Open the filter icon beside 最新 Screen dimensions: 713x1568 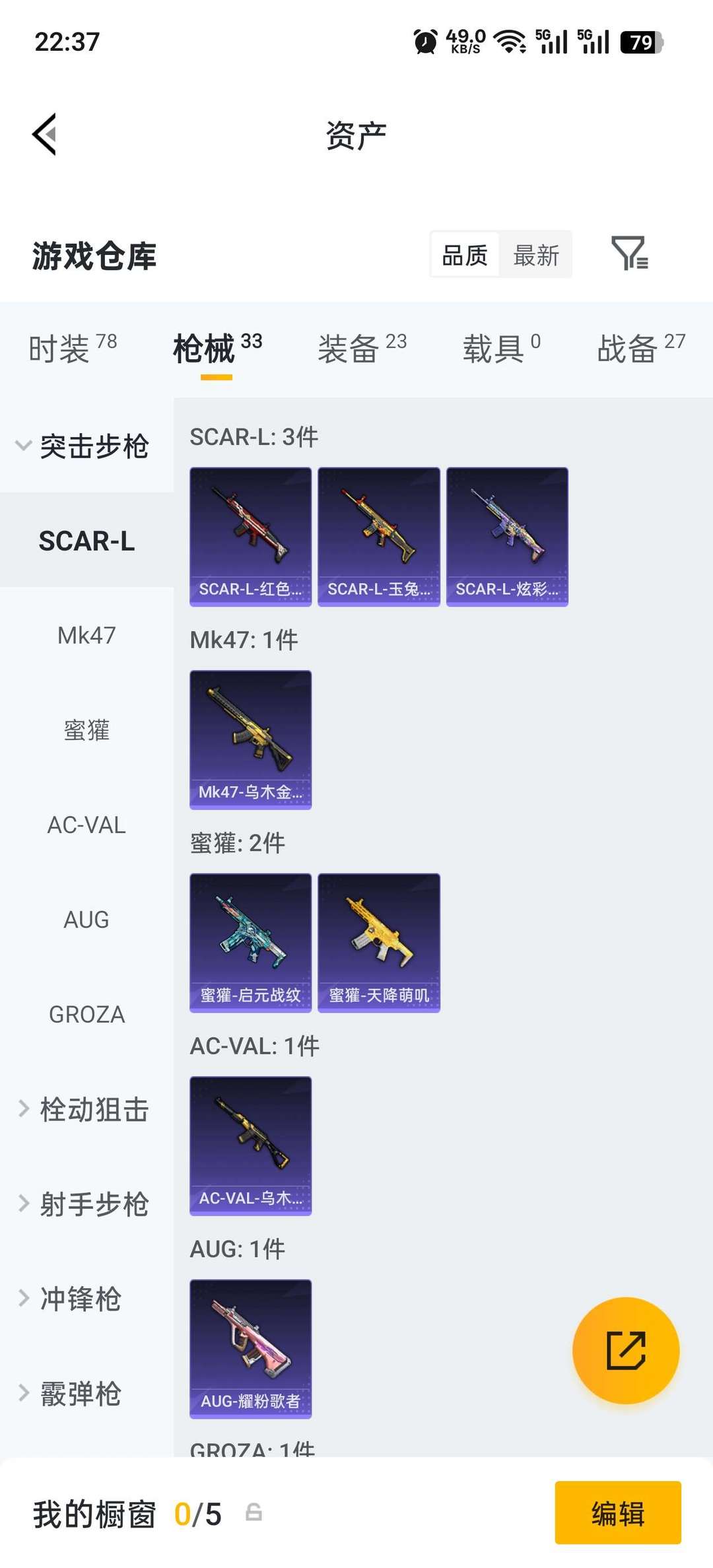click(629, 254)
